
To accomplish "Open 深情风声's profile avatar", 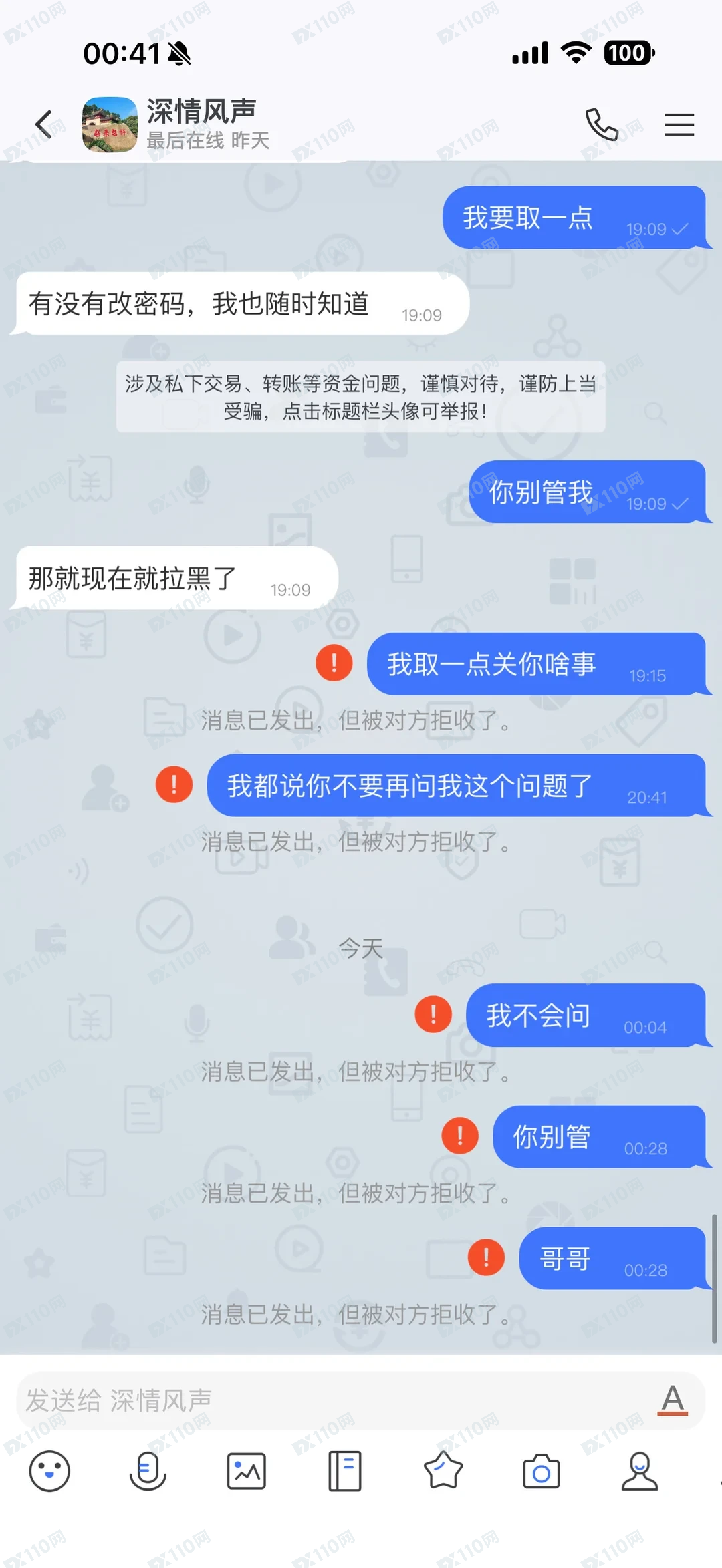I will click(110, 124).
